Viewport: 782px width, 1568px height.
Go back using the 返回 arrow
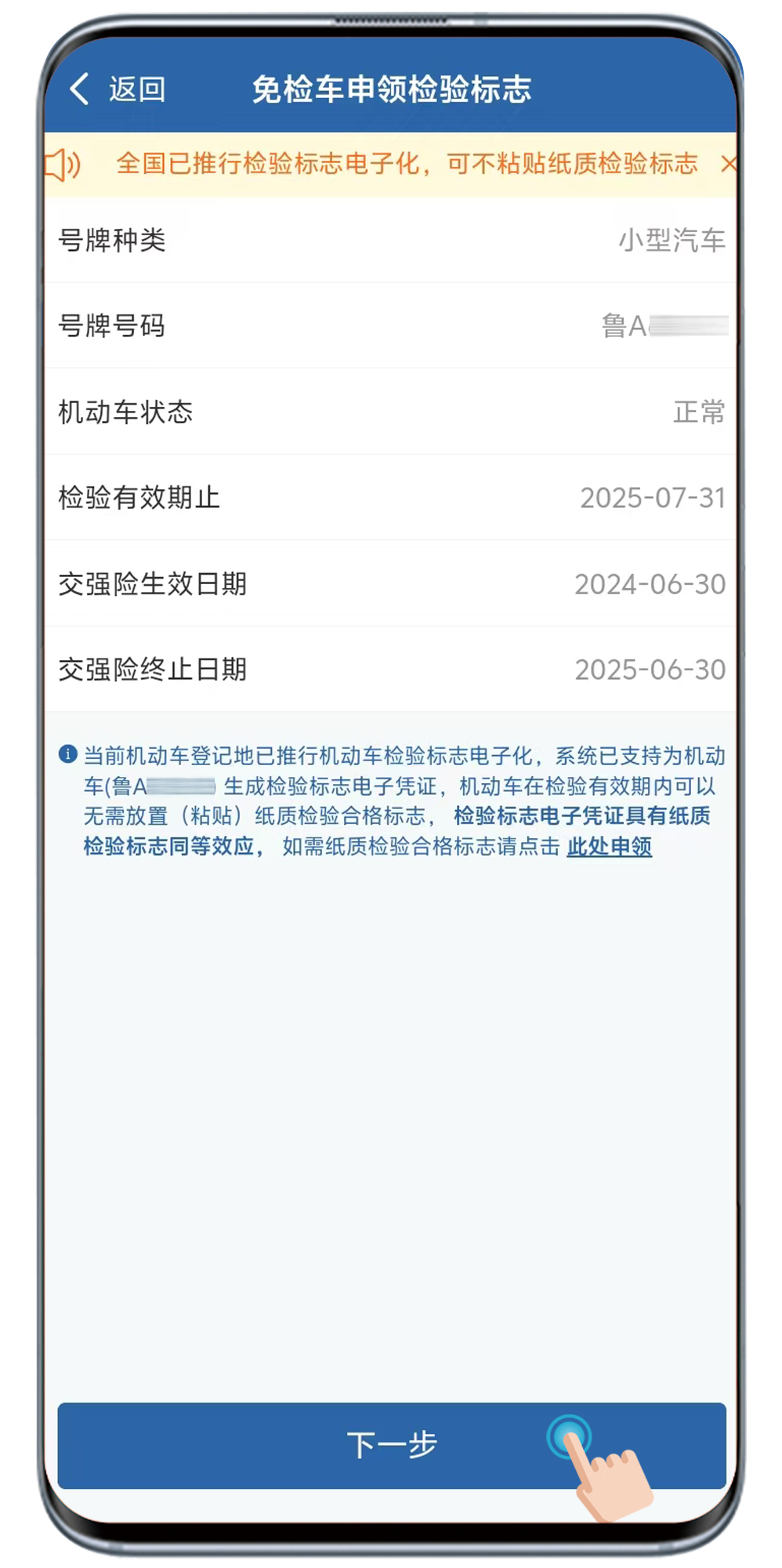point(81,89)
